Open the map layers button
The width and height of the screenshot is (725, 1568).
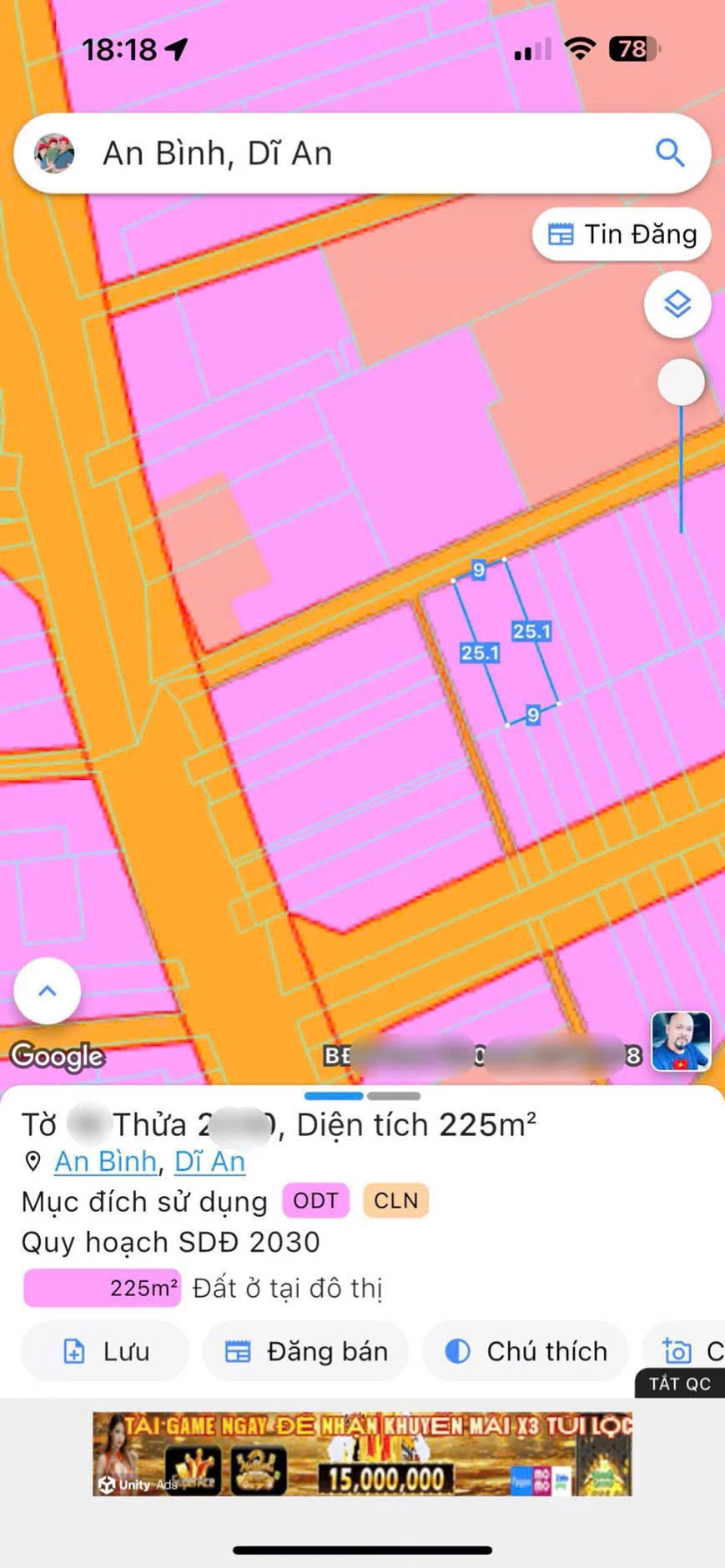pyautogui.click(x=677, y=304)
